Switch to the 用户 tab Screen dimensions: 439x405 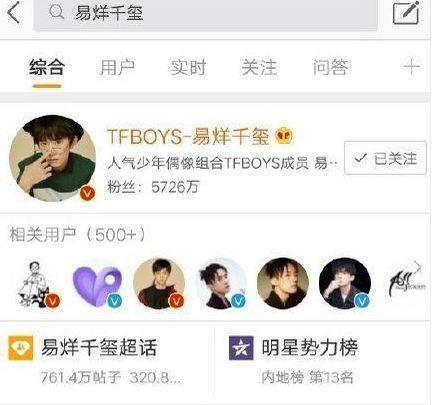click(117, 67)
